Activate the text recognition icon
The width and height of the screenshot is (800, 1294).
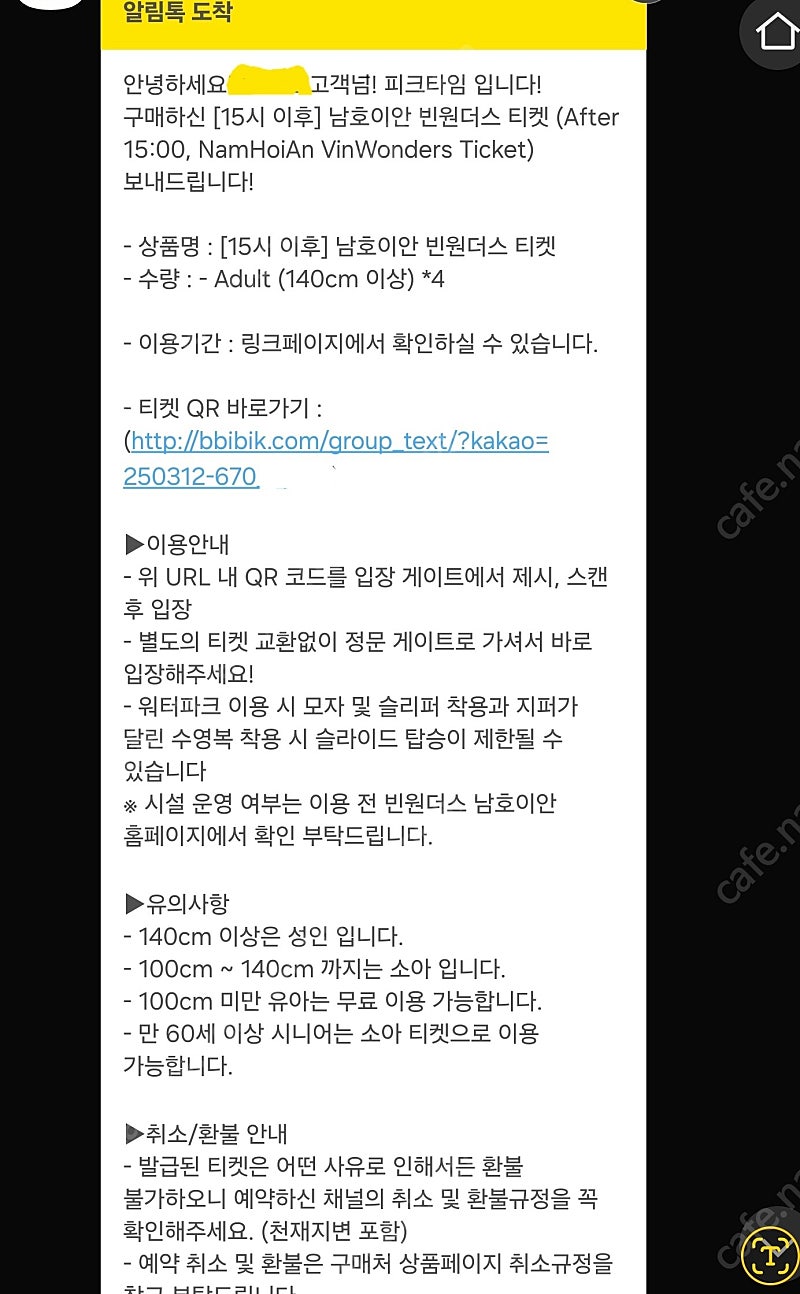click(x=770, y=1255)
